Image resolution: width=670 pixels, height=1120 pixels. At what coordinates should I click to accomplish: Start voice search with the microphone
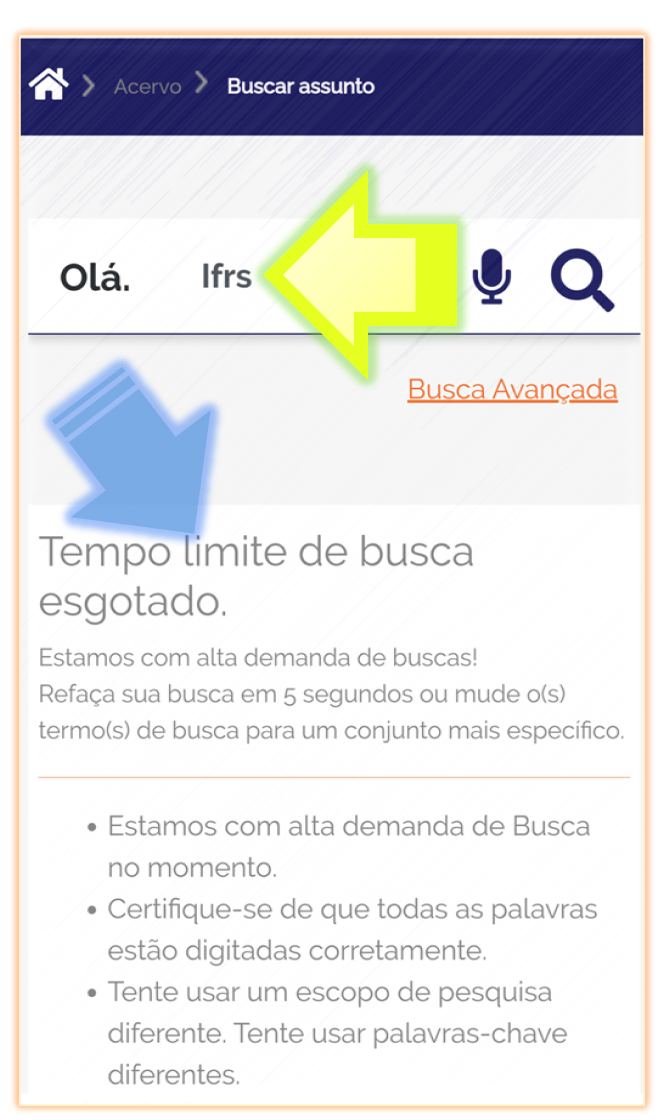(x=491, y=276)
